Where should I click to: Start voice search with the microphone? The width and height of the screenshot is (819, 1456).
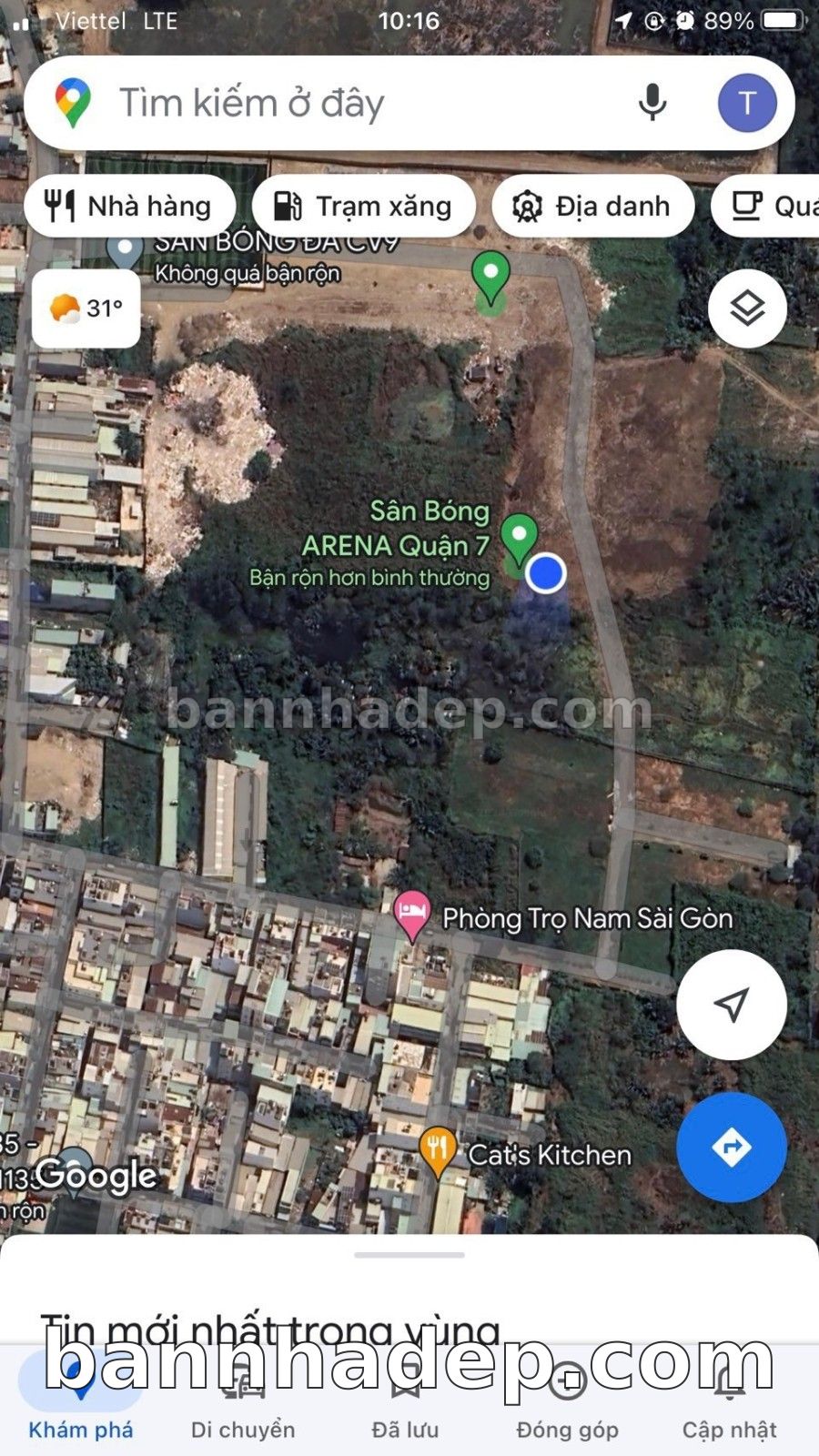point(652,103)
